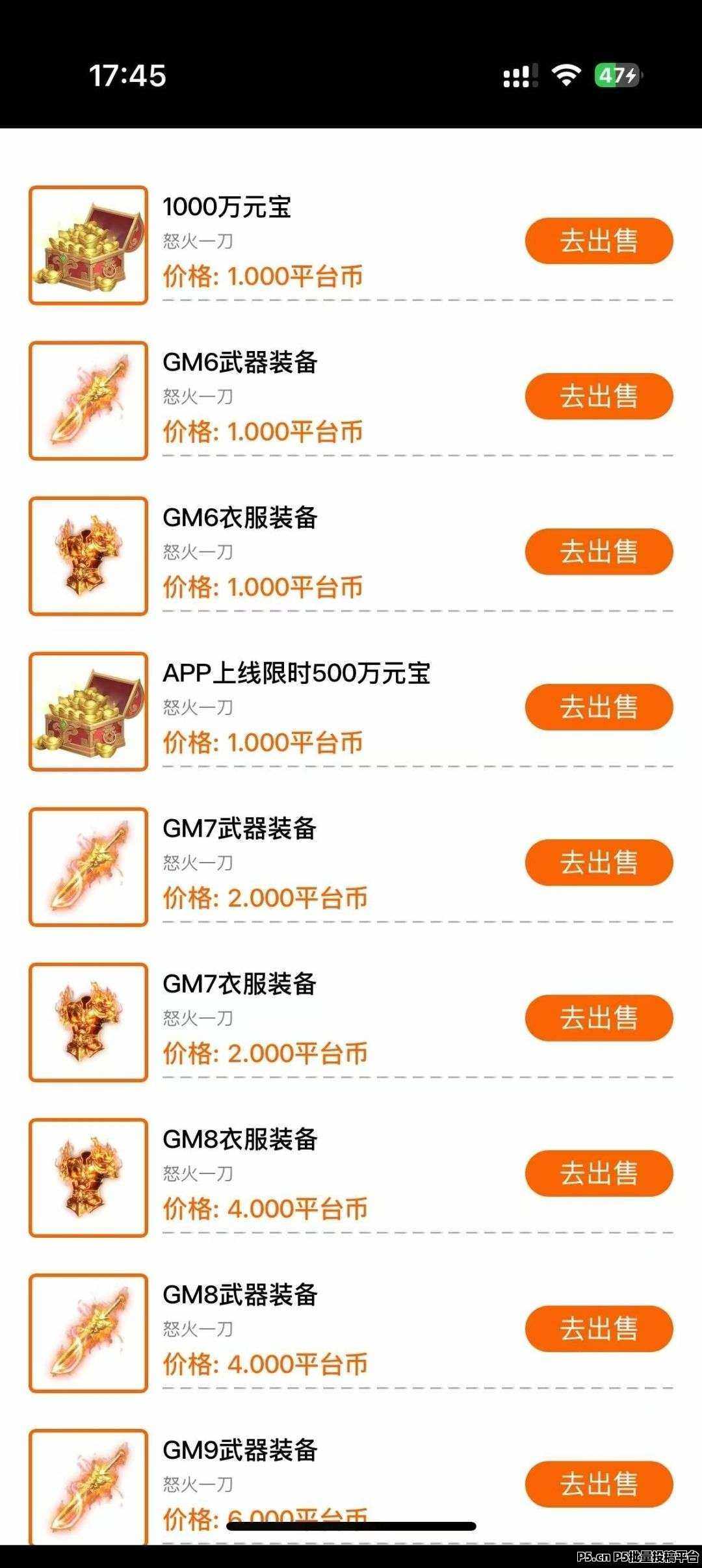View the GM8武器装备 sword thumbnail
702x1568 pixels.
88,1333
